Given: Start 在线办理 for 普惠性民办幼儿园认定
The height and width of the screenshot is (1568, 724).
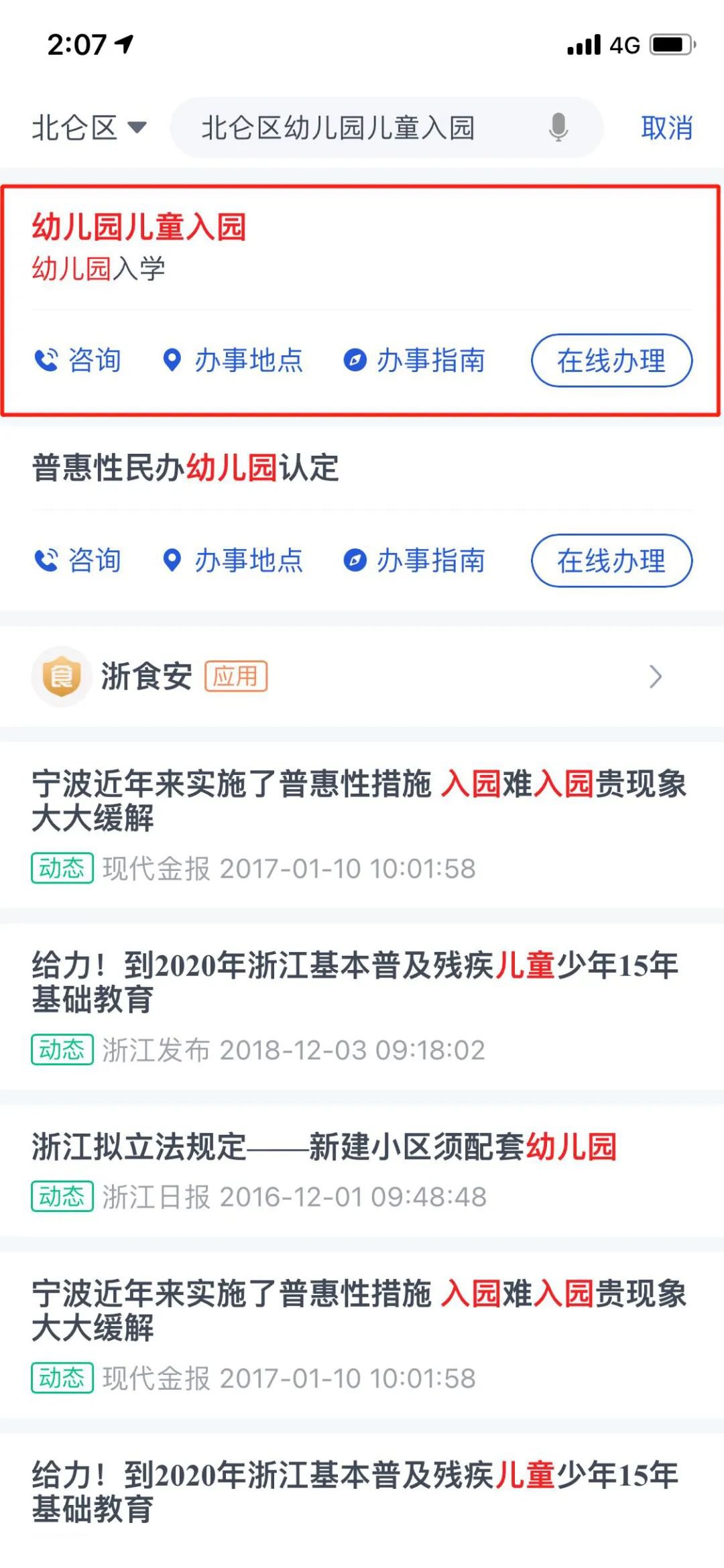Looking at the screenshot, I should (611, 560).
